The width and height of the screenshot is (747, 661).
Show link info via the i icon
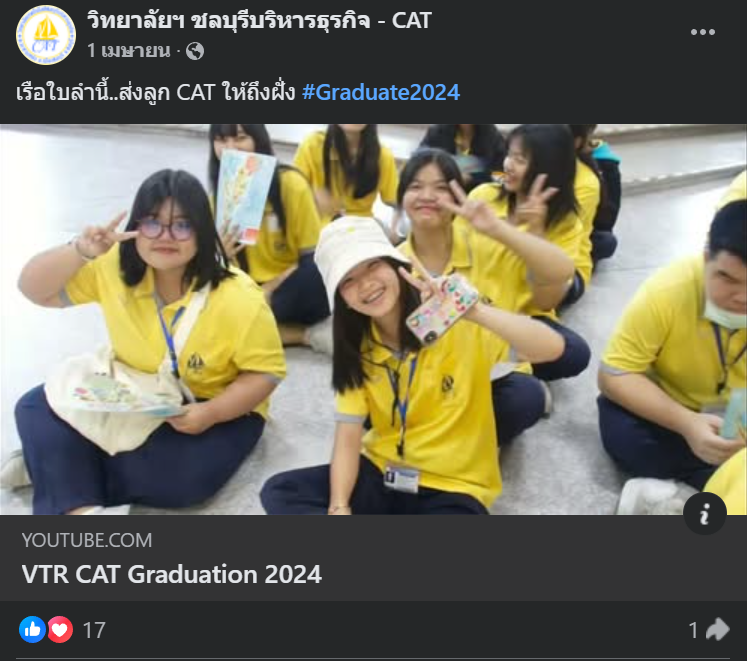(705, 514)
